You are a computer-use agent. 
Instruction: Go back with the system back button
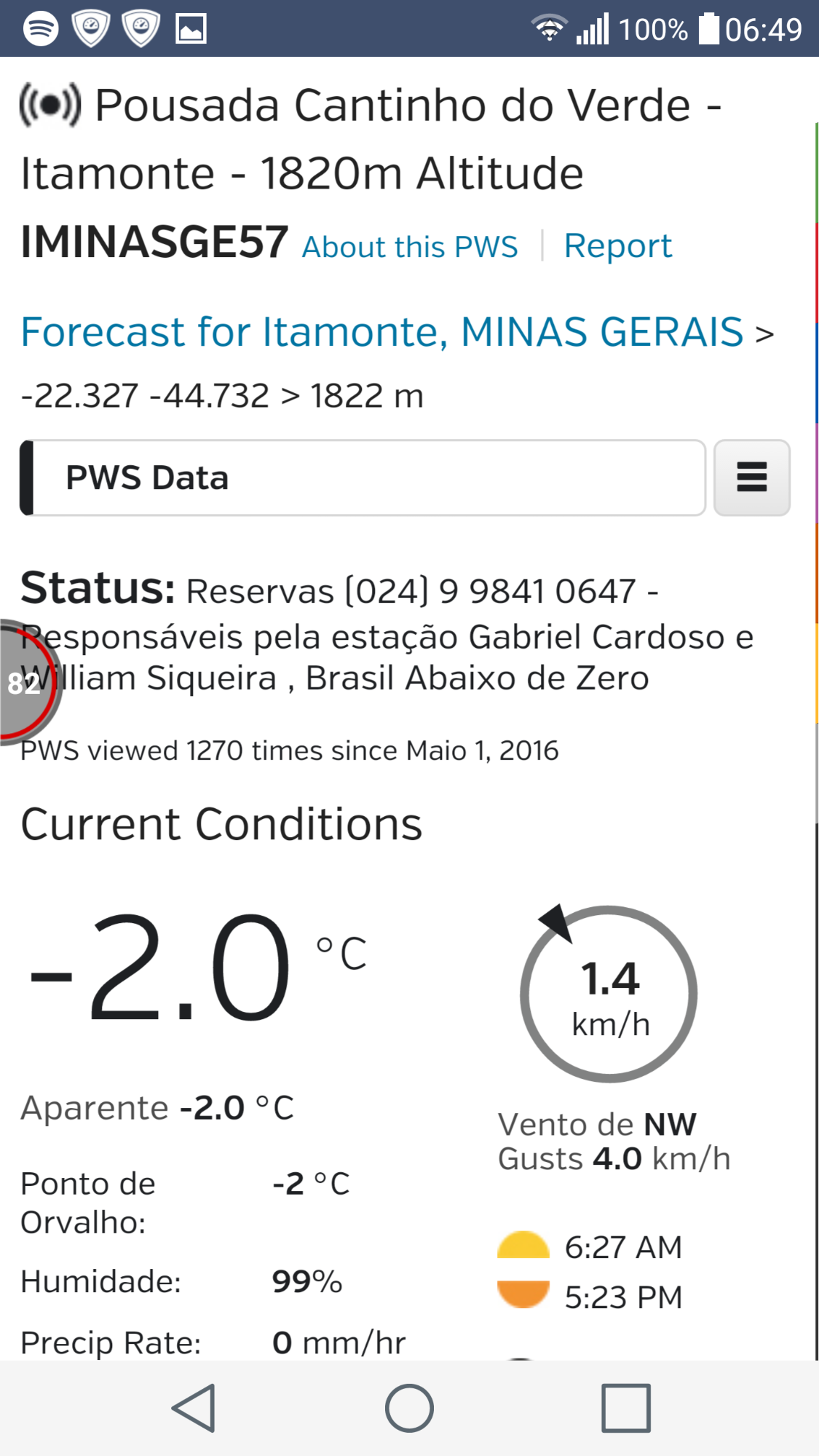[x=194, y=1408]
